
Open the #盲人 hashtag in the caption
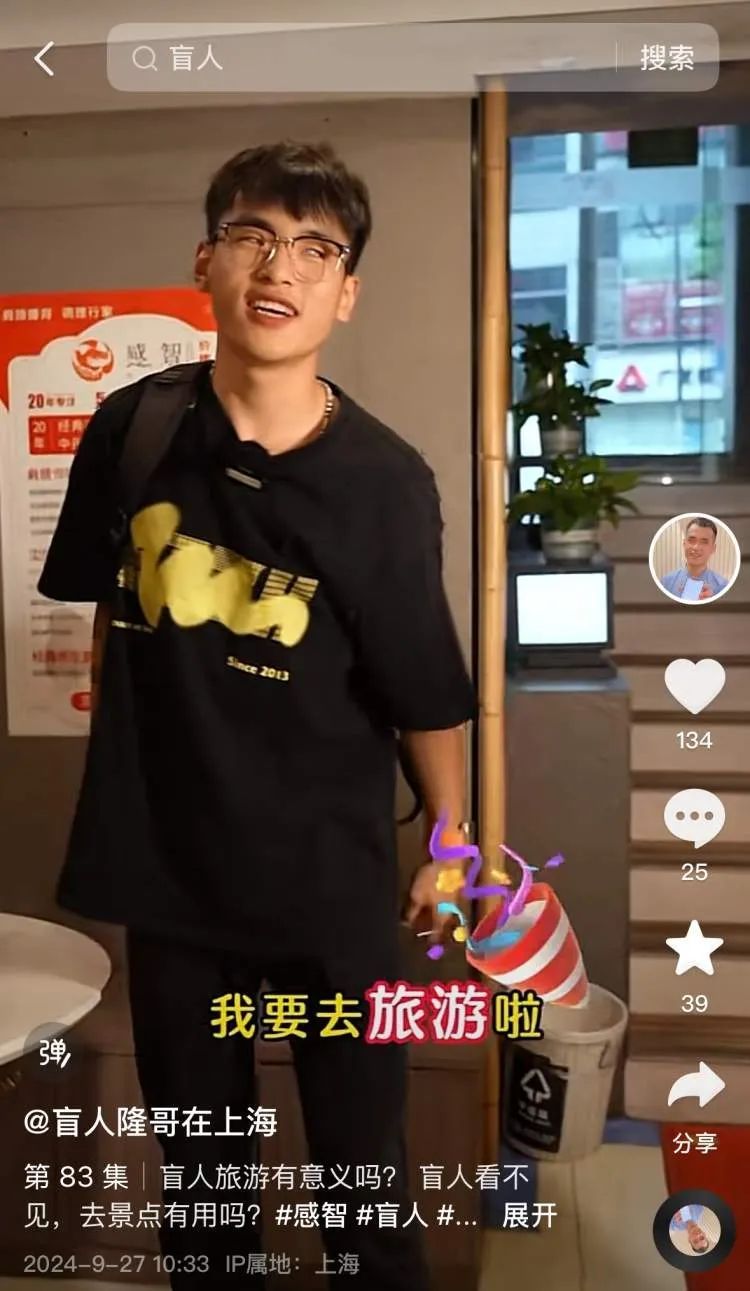click(x=392, y=1215)
